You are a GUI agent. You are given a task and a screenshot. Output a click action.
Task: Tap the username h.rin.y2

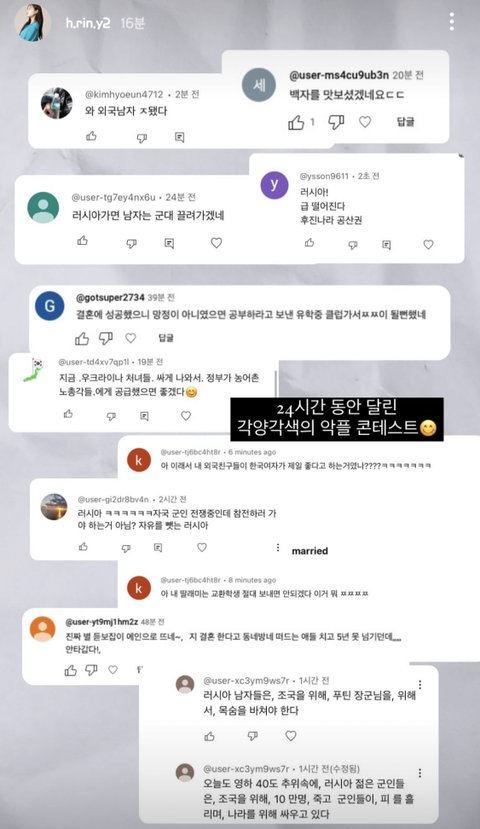pyautogui.click(x=88, y=23)
